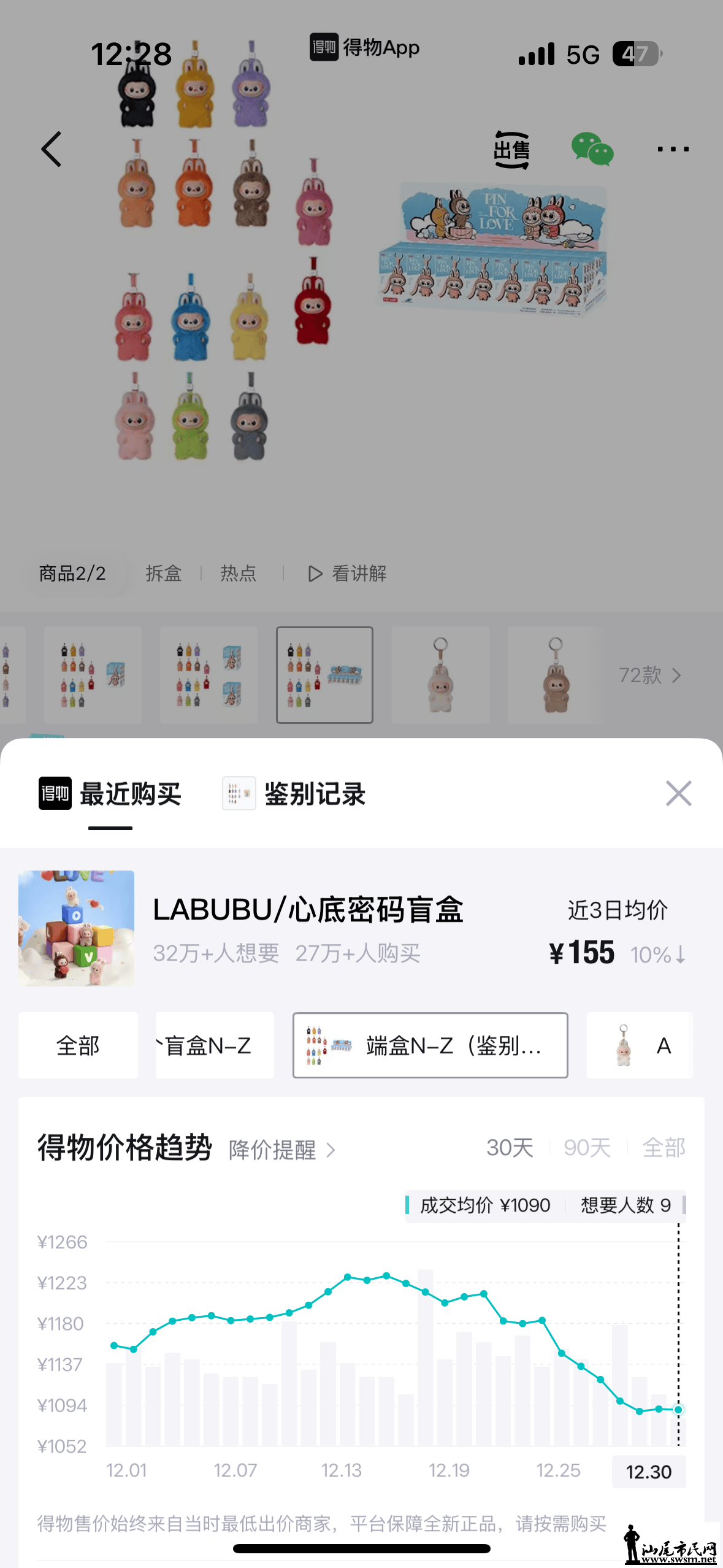Show the 90天 price trend
723x1568 pixels.
[x=587, y=1148]
